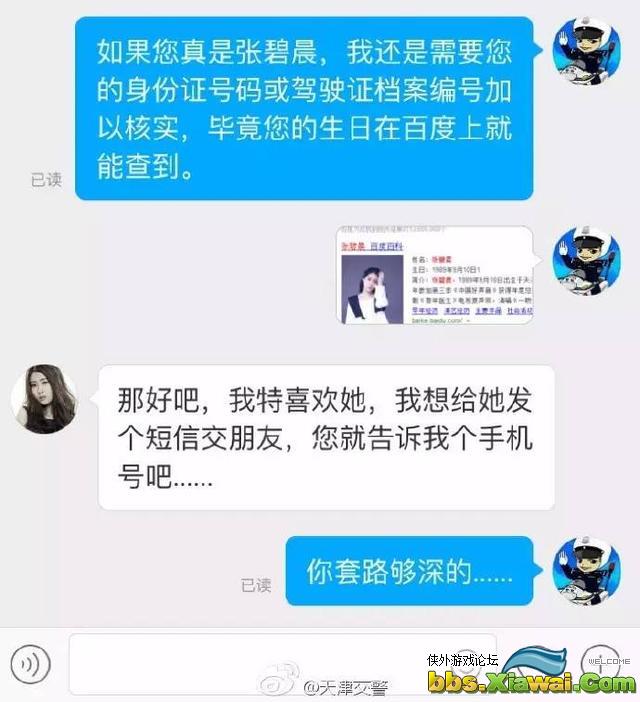Switch to voice message input
The width and height of the screenshot is (640, 702).
pos(30,664)
